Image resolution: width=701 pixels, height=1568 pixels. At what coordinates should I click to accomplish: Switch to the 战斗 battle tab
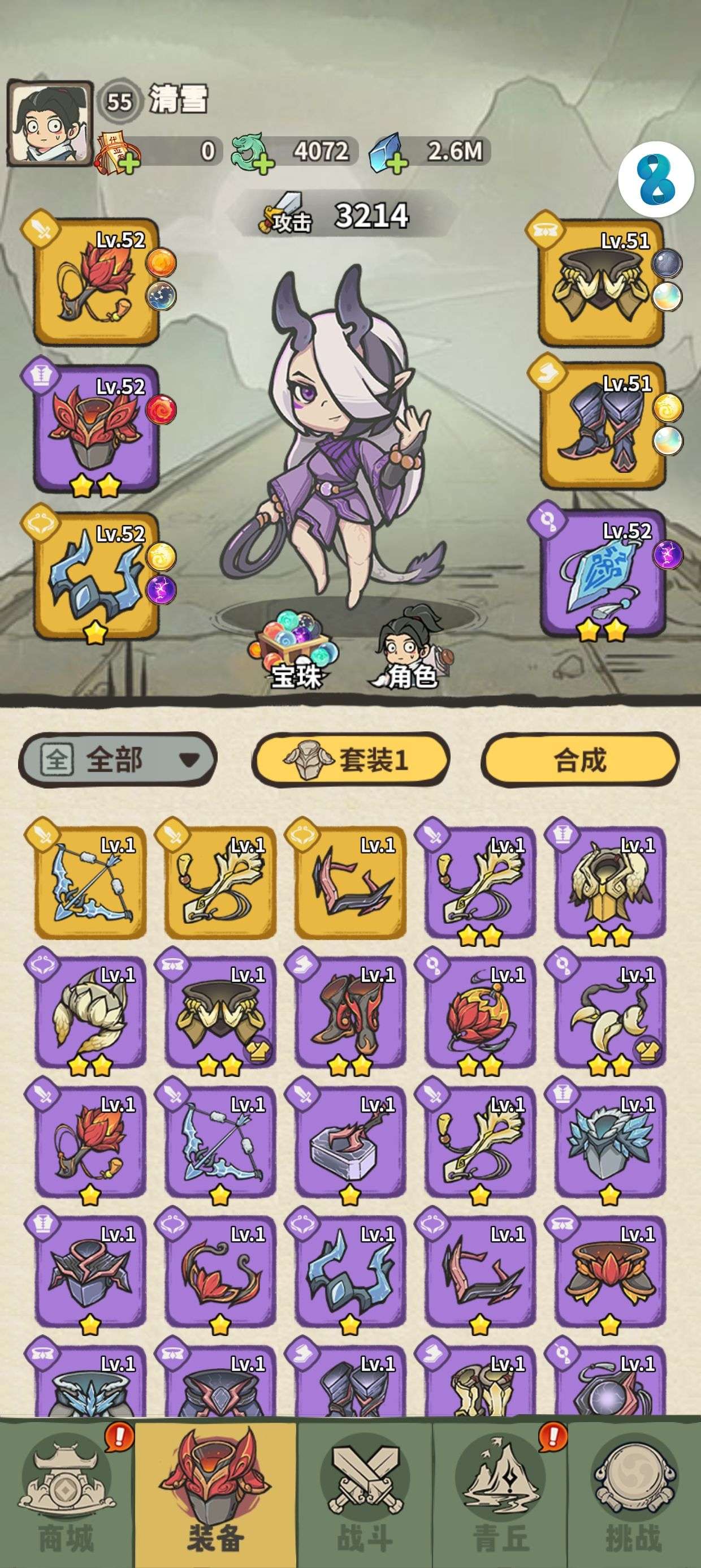click(364, 1498)
